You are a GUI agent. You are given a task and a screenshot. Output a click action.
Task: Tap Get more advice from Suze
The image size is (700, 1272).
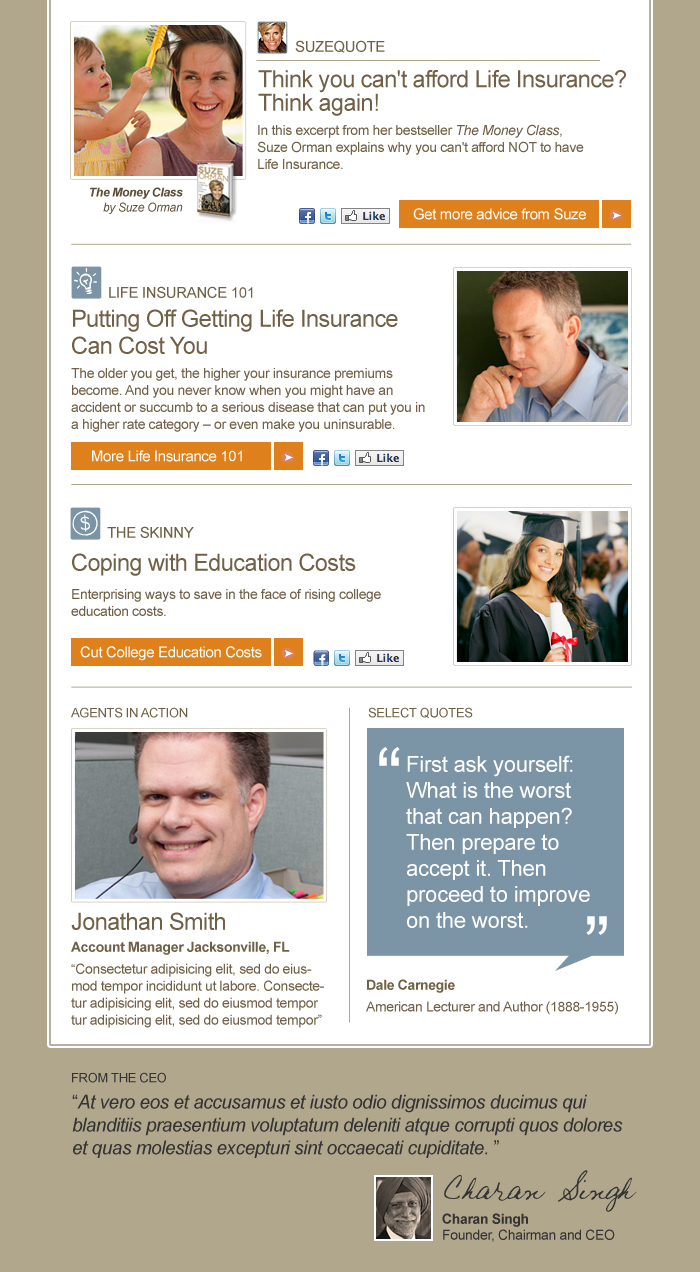tap(499, 214)
